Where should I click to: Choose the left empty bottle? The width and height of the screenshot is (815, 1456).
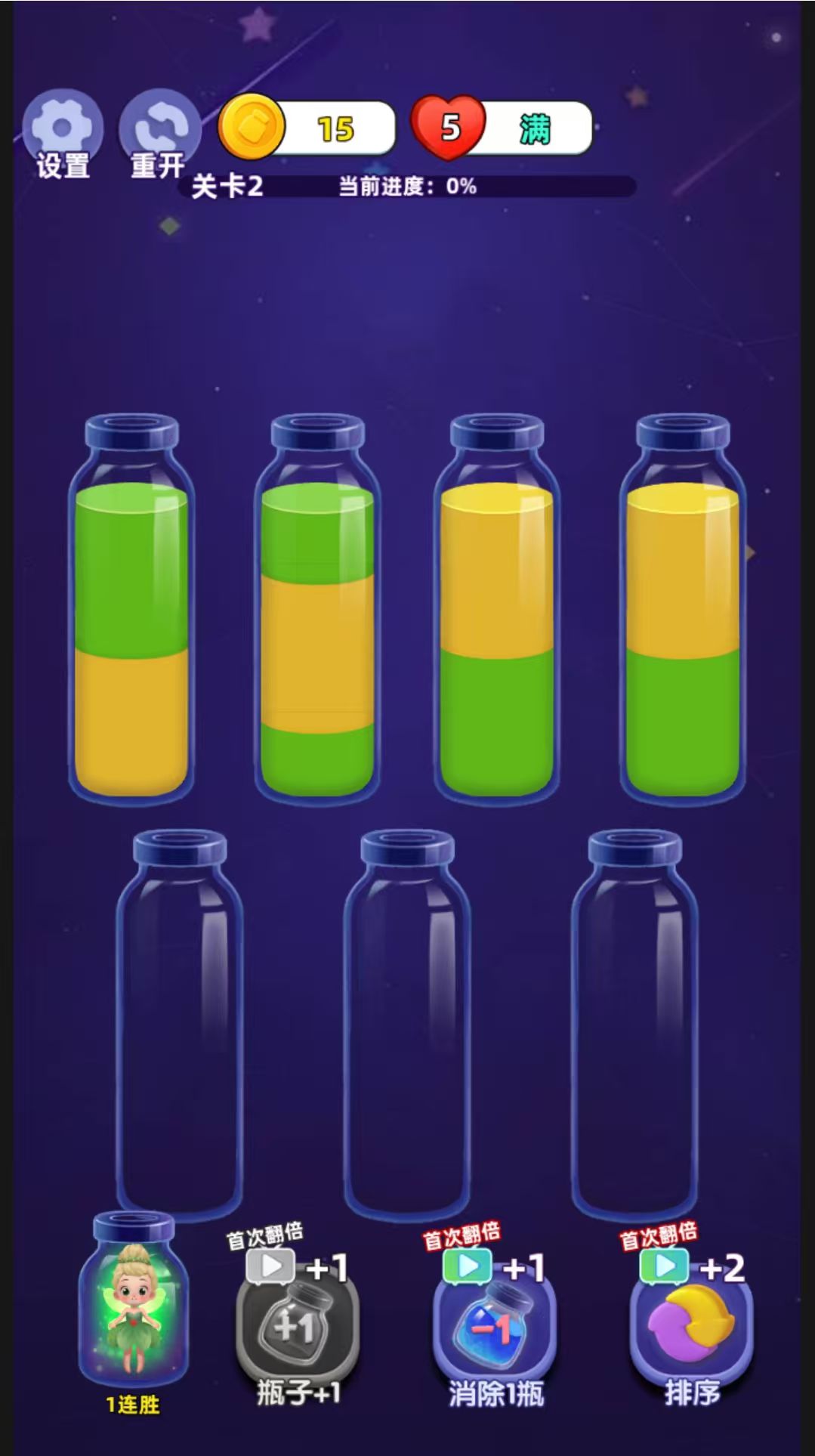(x=180, y=1028)
